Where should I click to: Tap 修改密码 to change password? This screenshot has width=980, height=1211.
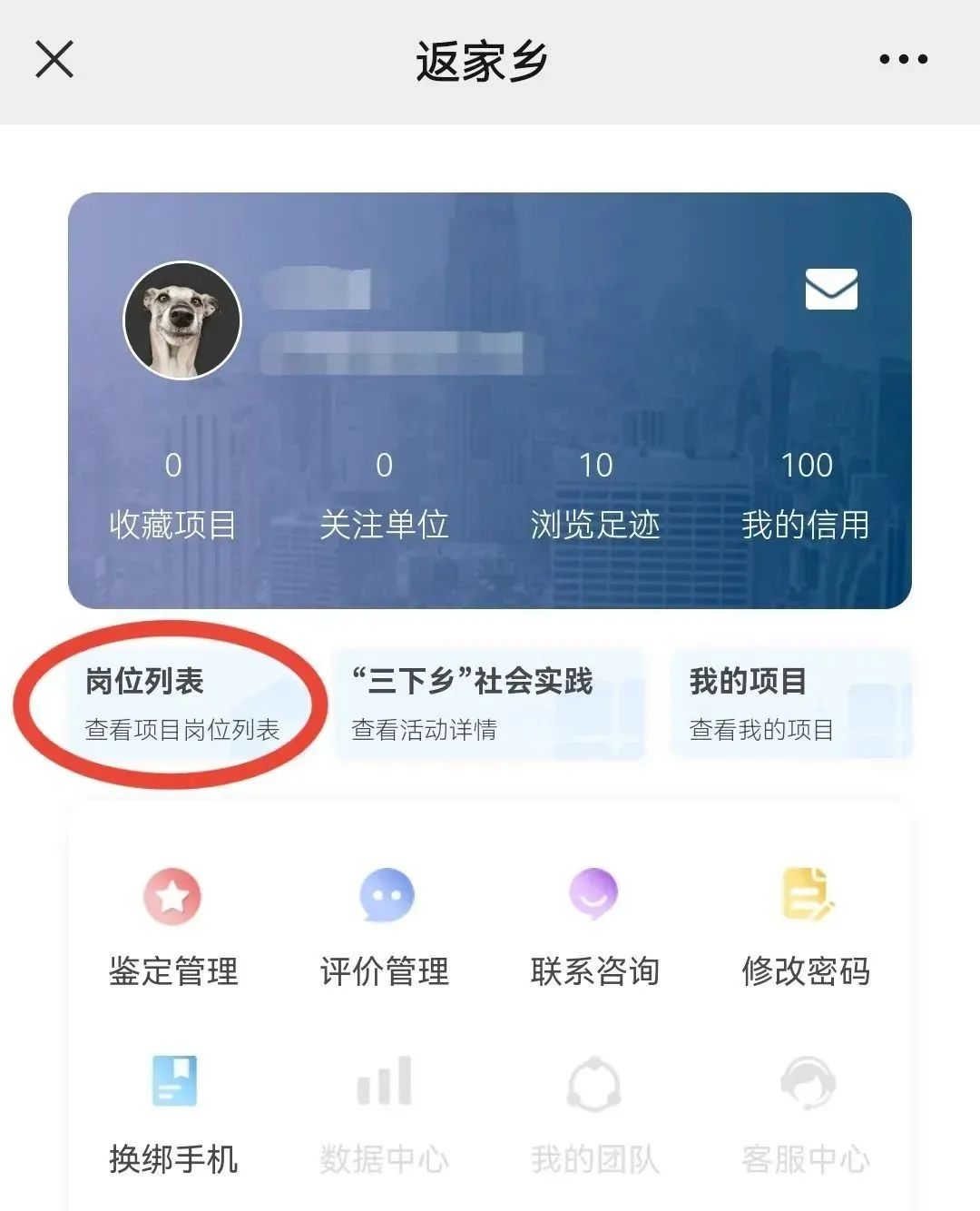tap(806, 926)
